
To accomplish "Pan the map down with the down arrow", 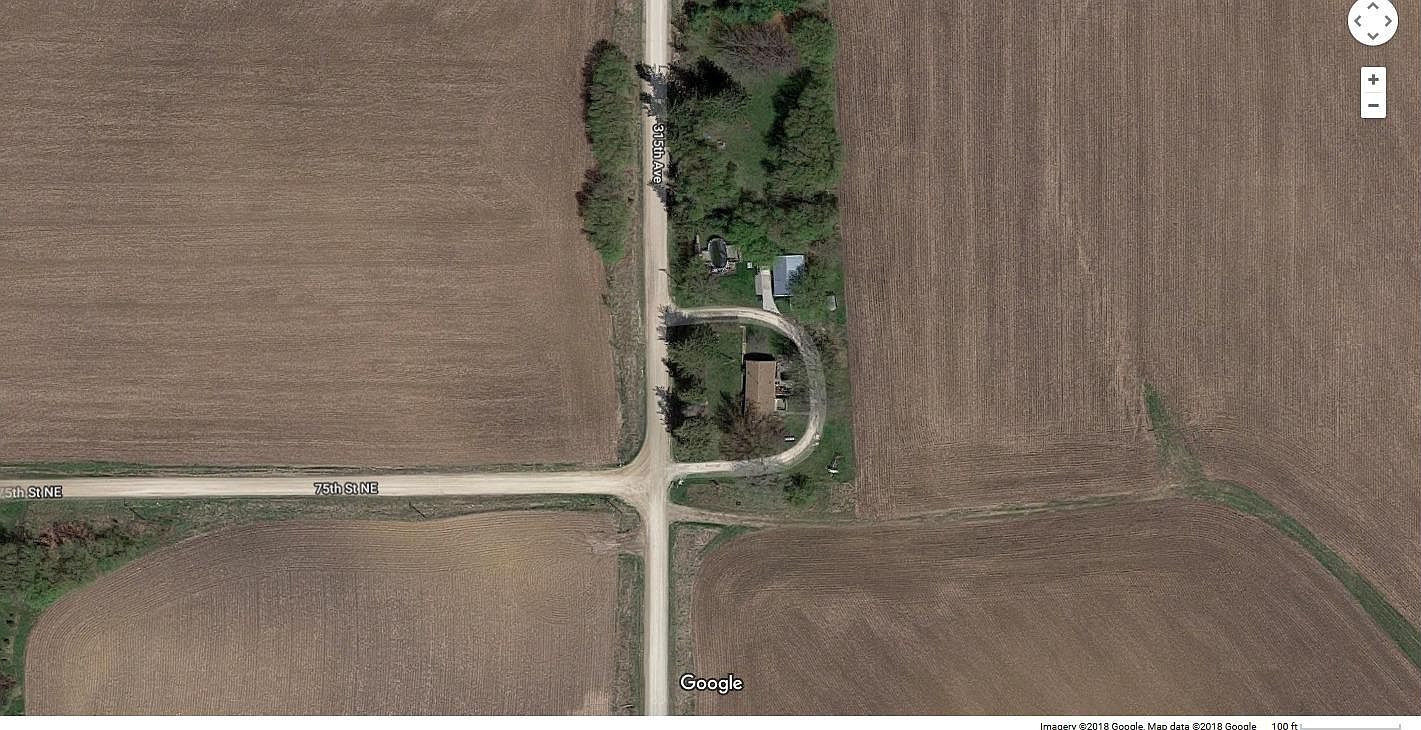I will 1373,35.
